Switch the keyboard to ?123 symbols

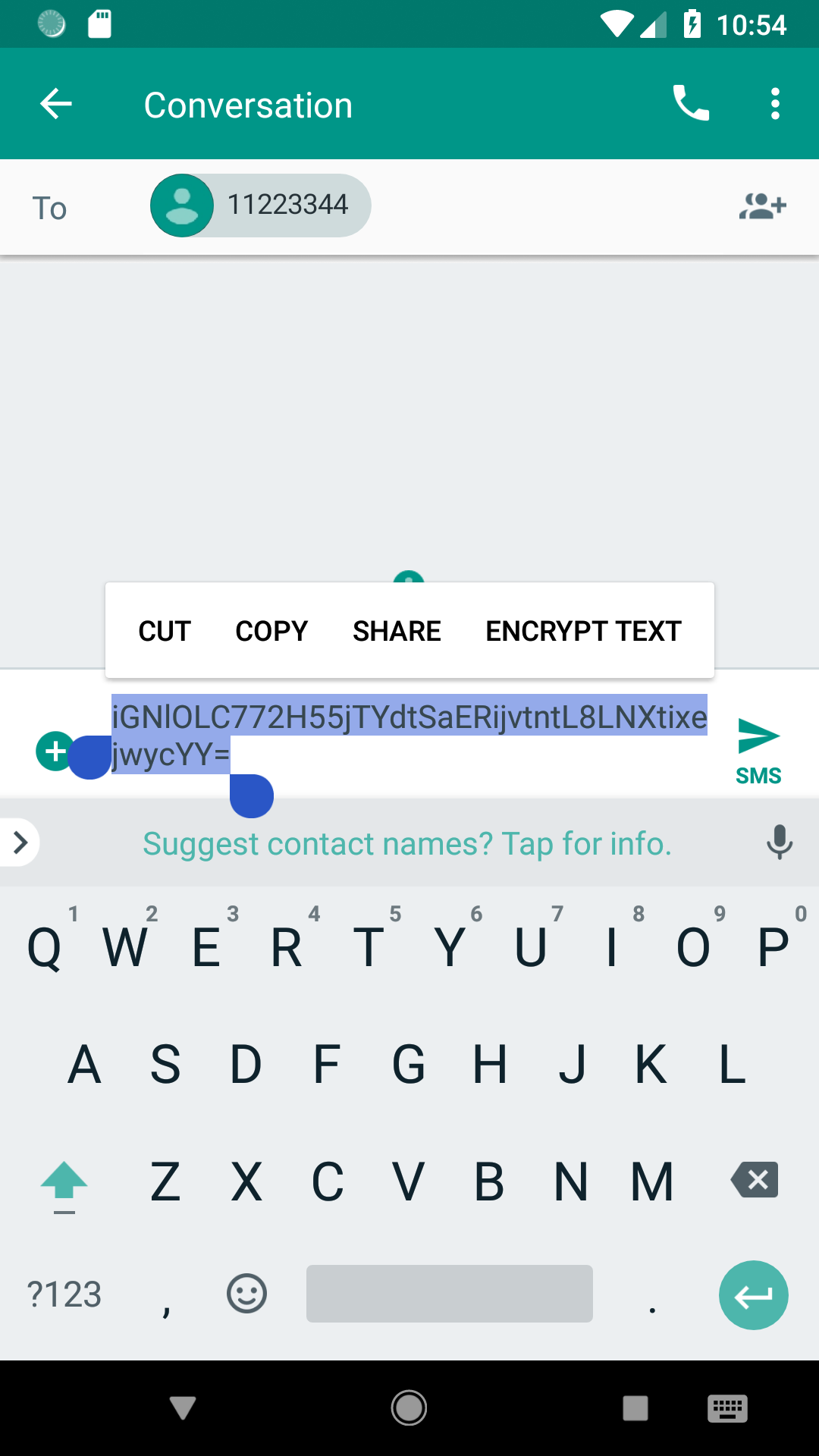point(64,1294)
